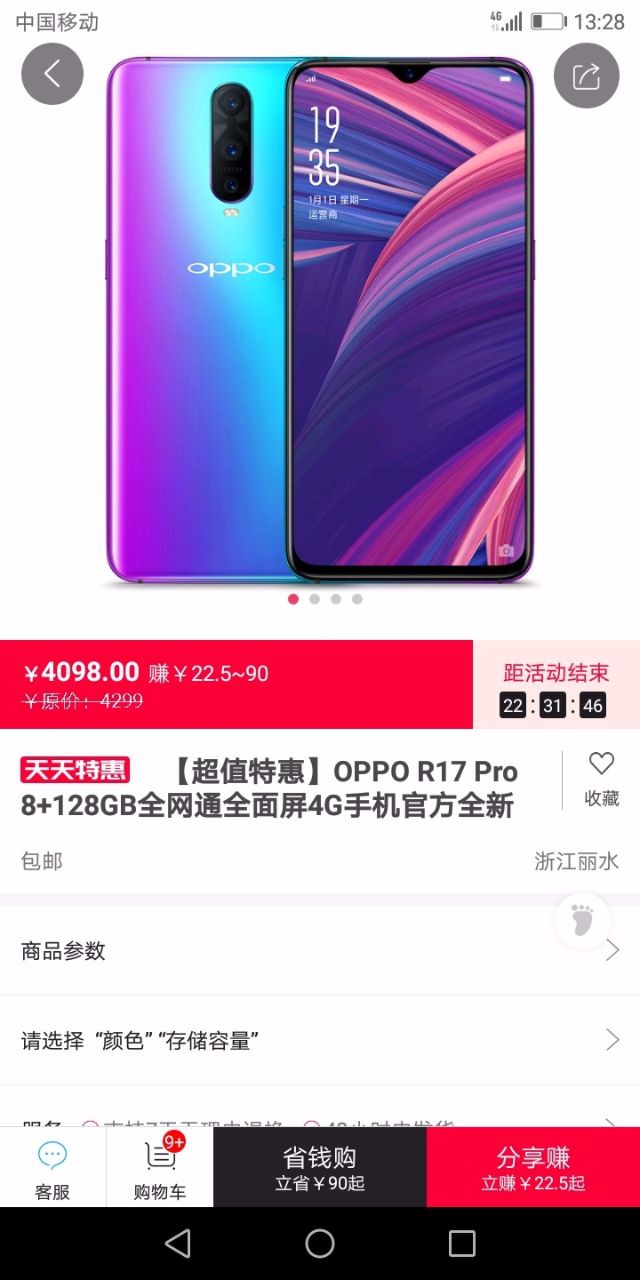This screenshot has height=1280, width=640.
Task: Open 客服 customer service chat
Action: pyautogui.click(x=52, y=1168)
